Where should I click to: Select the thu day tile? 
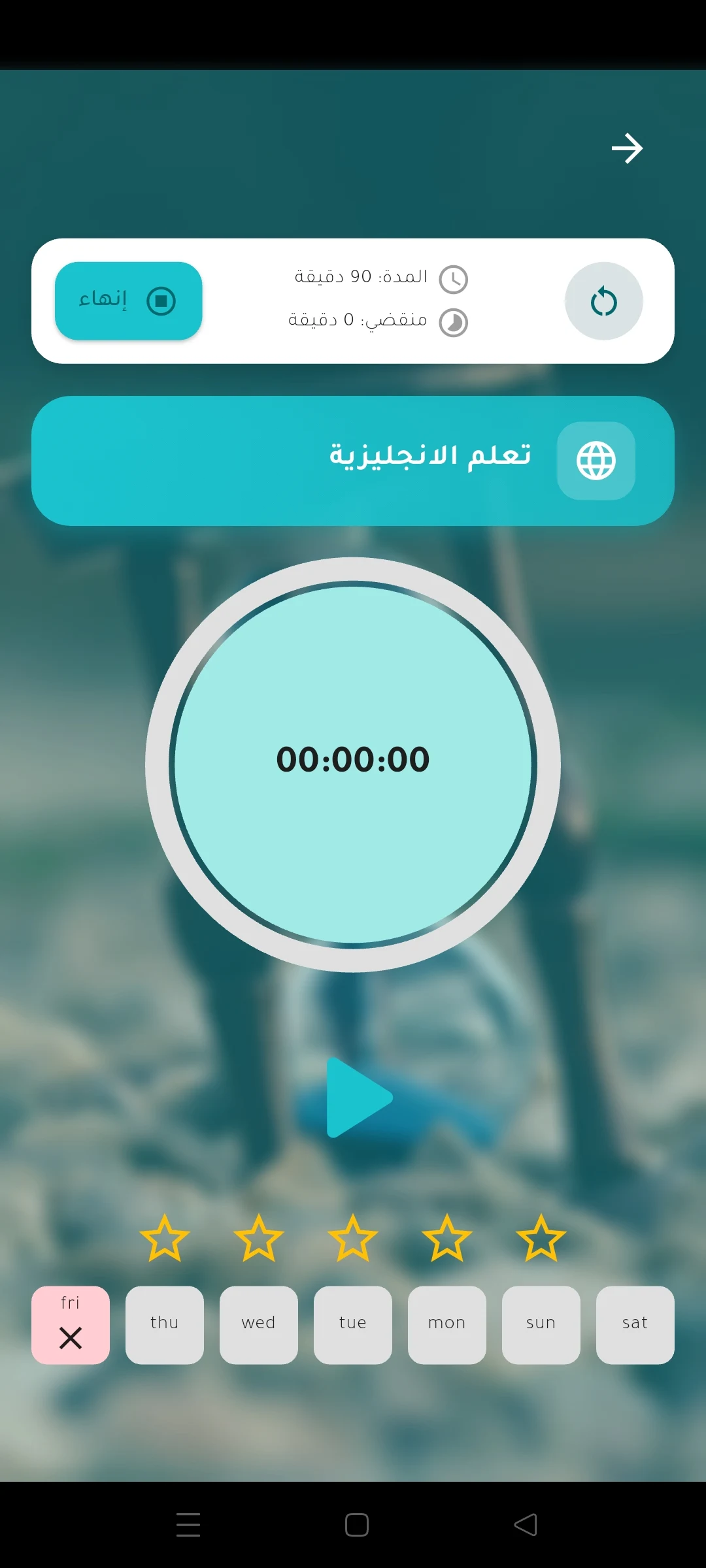(165, 1325)
